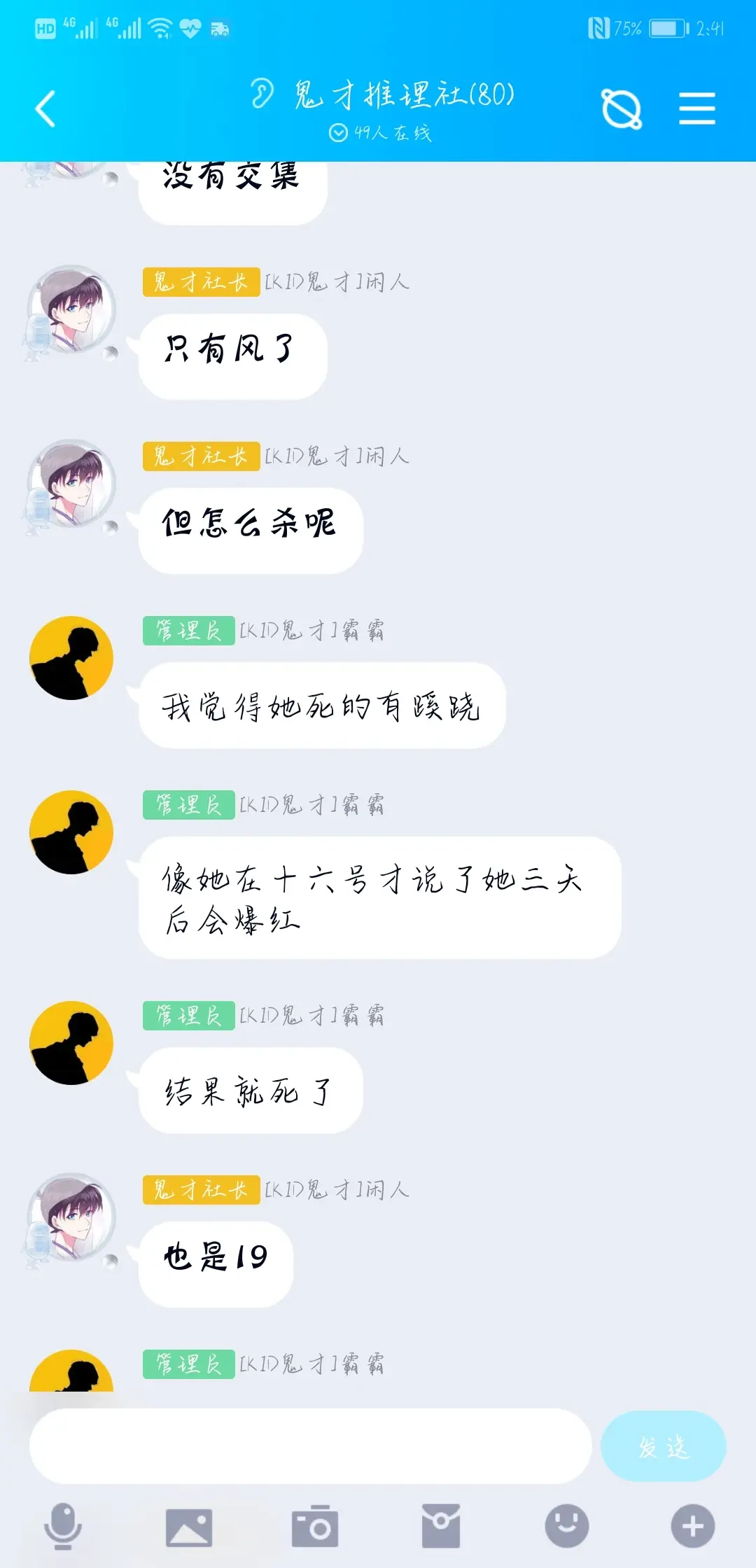This screenshot has height=1568, width=756.
Task: Tap the message input field
Action: [x=310, y=1446]
